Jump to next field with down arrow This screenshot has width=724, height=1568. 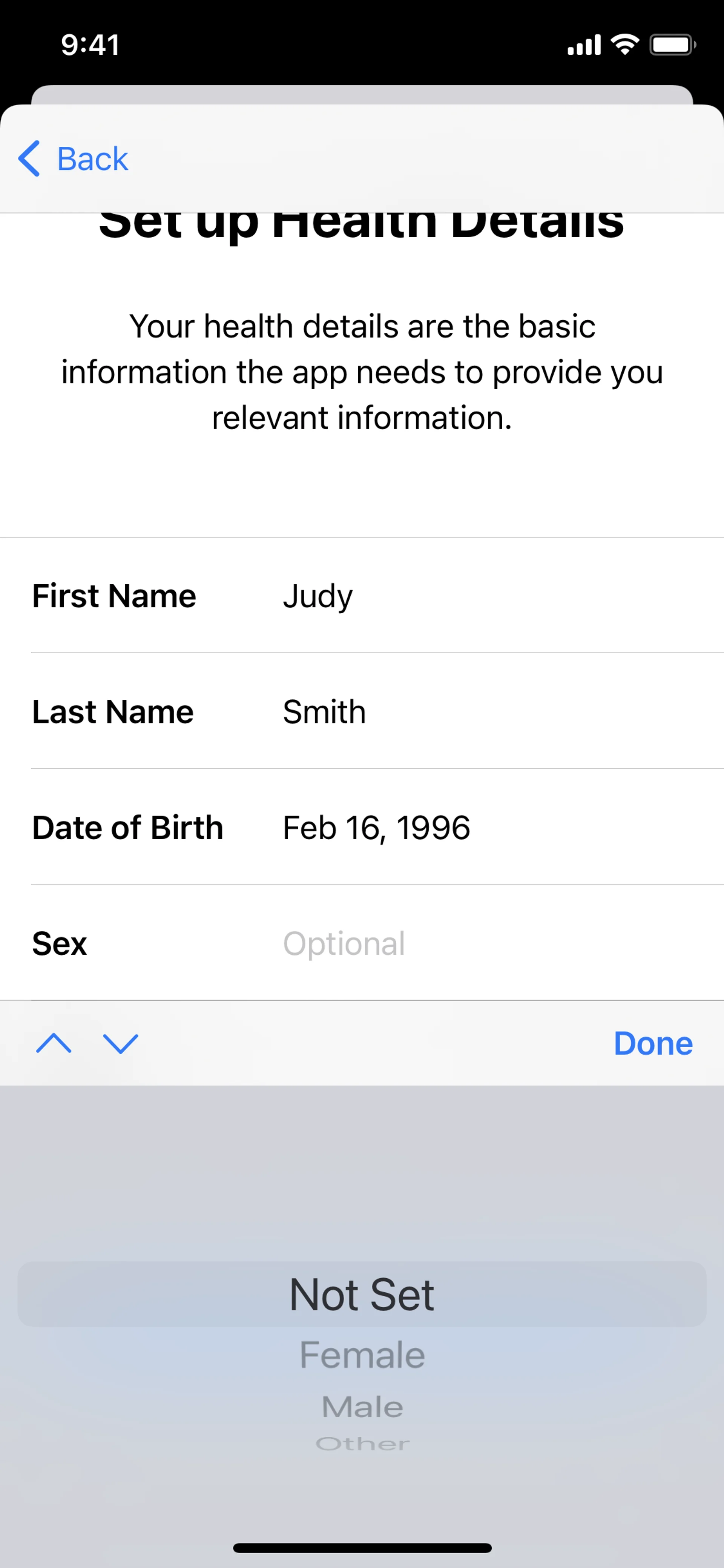[120, 1043]
